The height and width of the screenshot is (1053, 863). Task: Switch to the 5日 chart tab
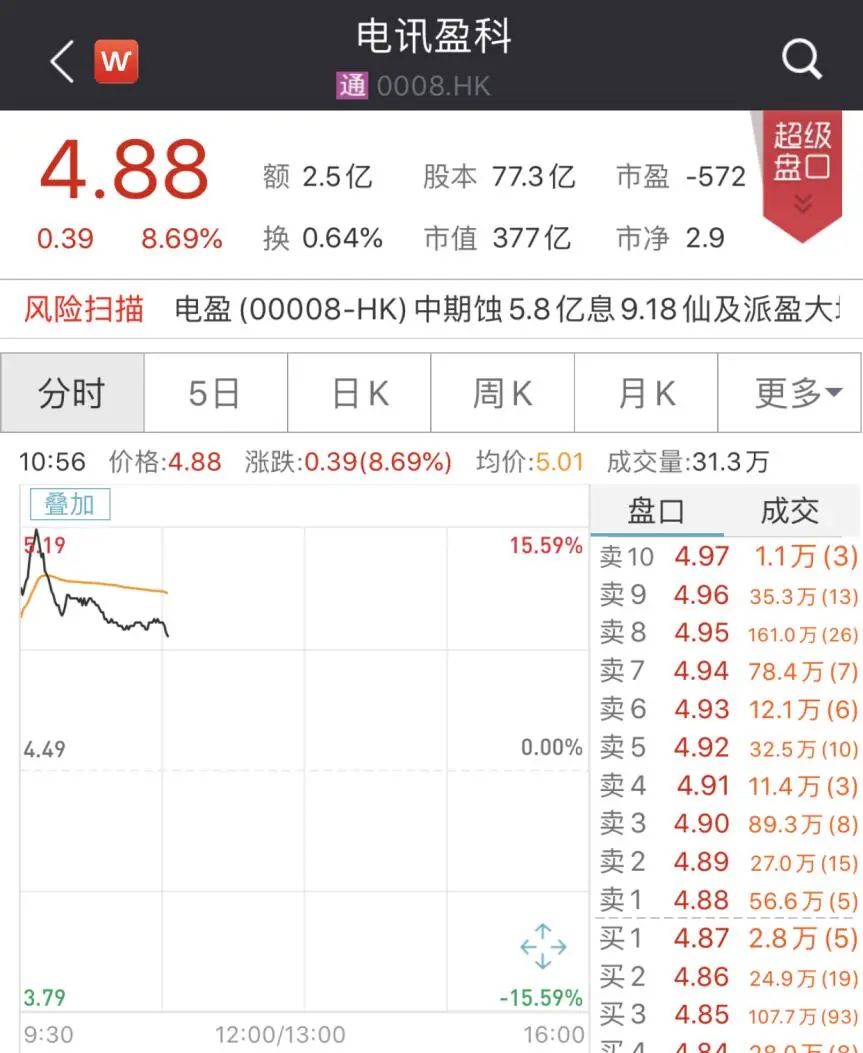pyautogui.click(x=215, y=393)
